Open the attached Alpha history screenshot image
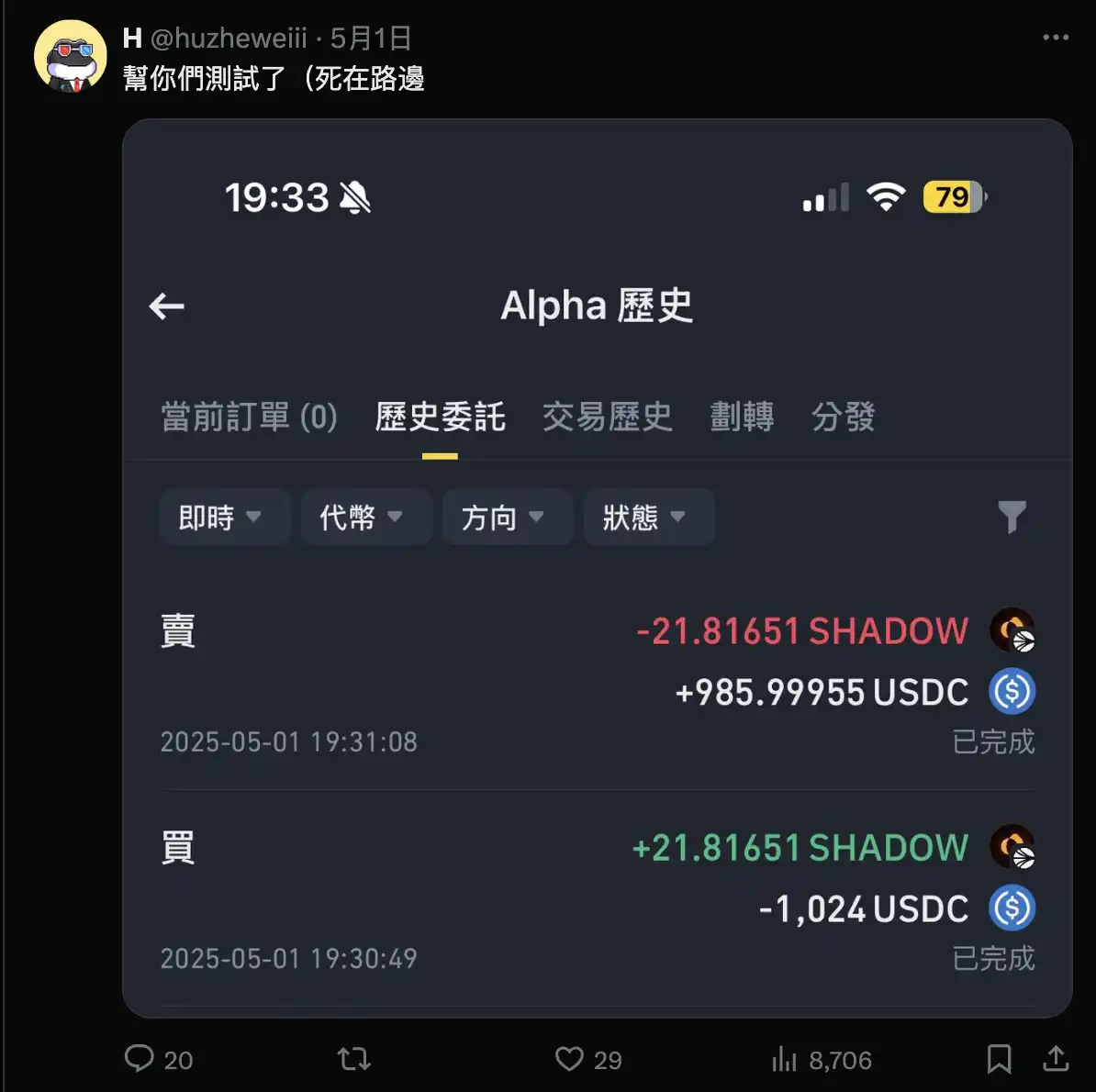Image resolution: width=1096 pixels, height=1092 pixels. click(597, 567)
